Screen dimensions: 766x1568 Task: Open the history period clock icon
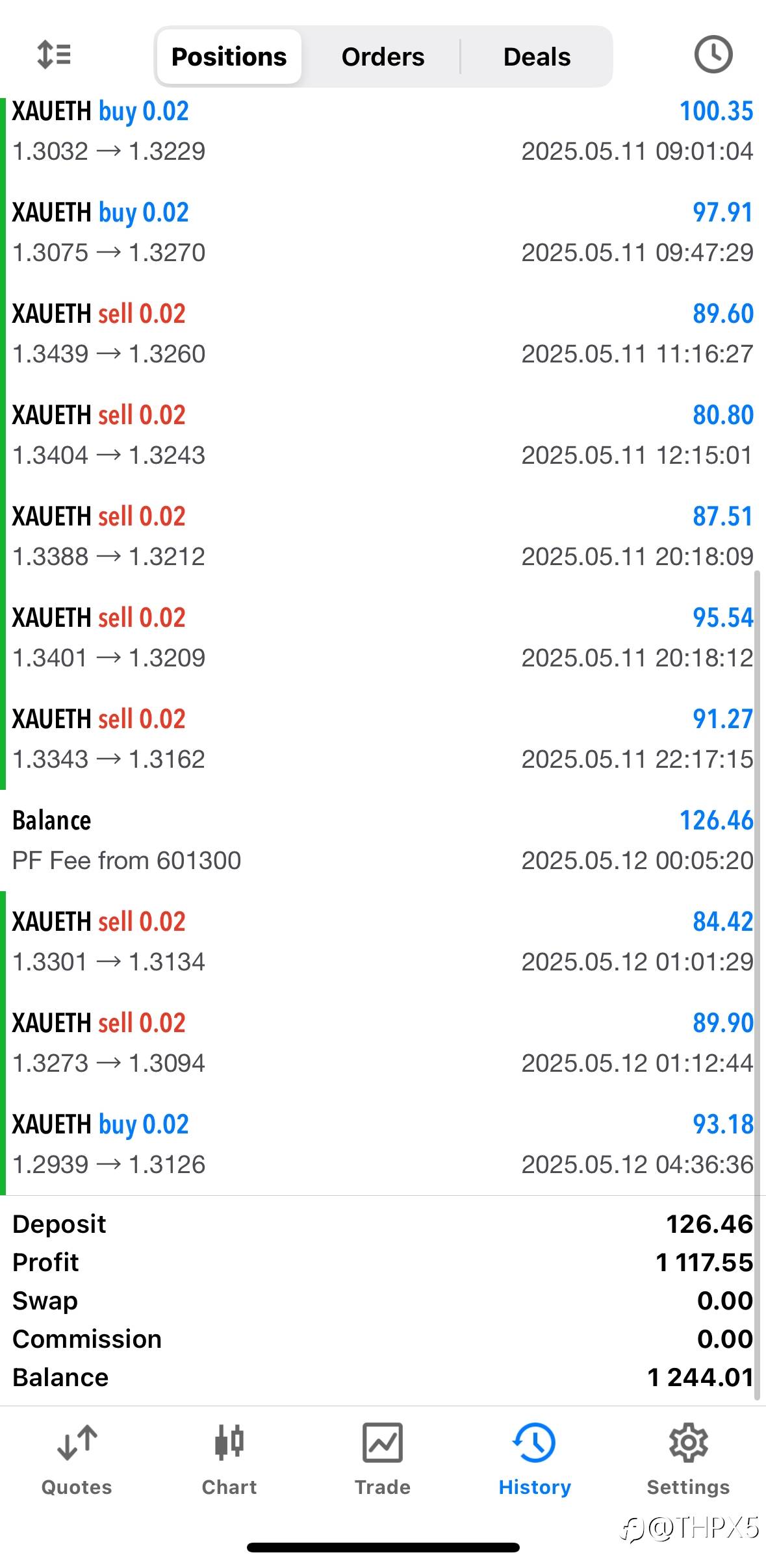(713, 55)
